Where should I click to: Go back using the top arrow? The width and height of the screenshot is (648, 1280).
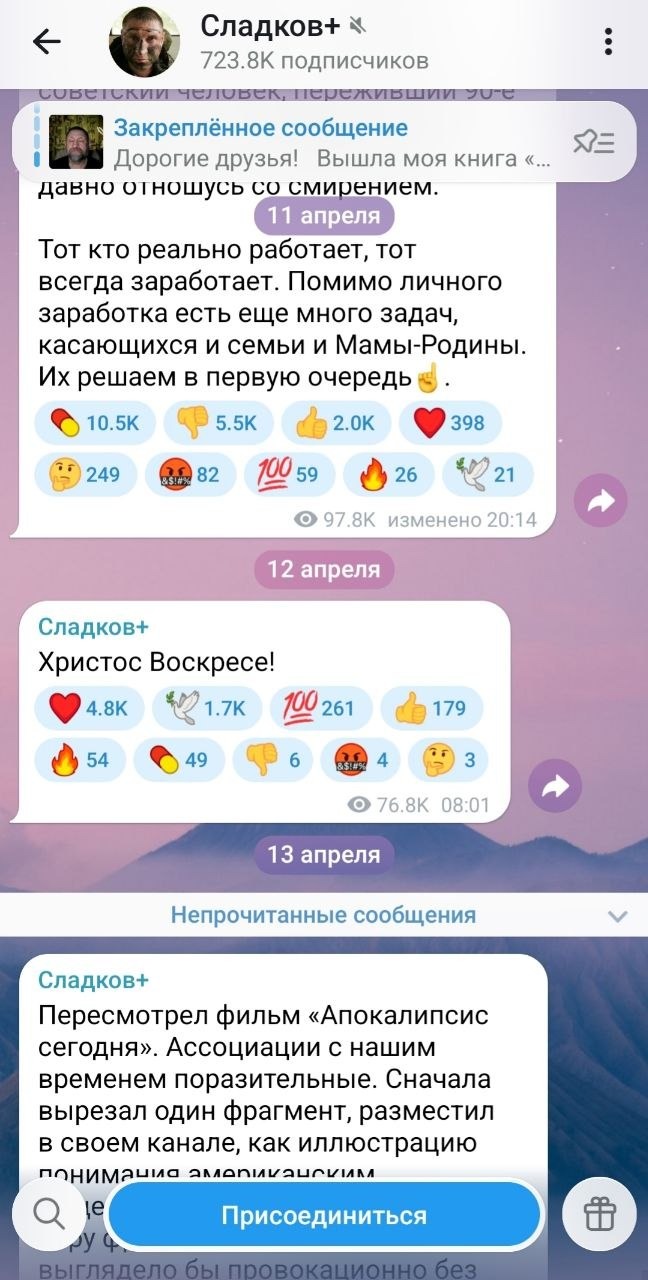click(47, 41)
